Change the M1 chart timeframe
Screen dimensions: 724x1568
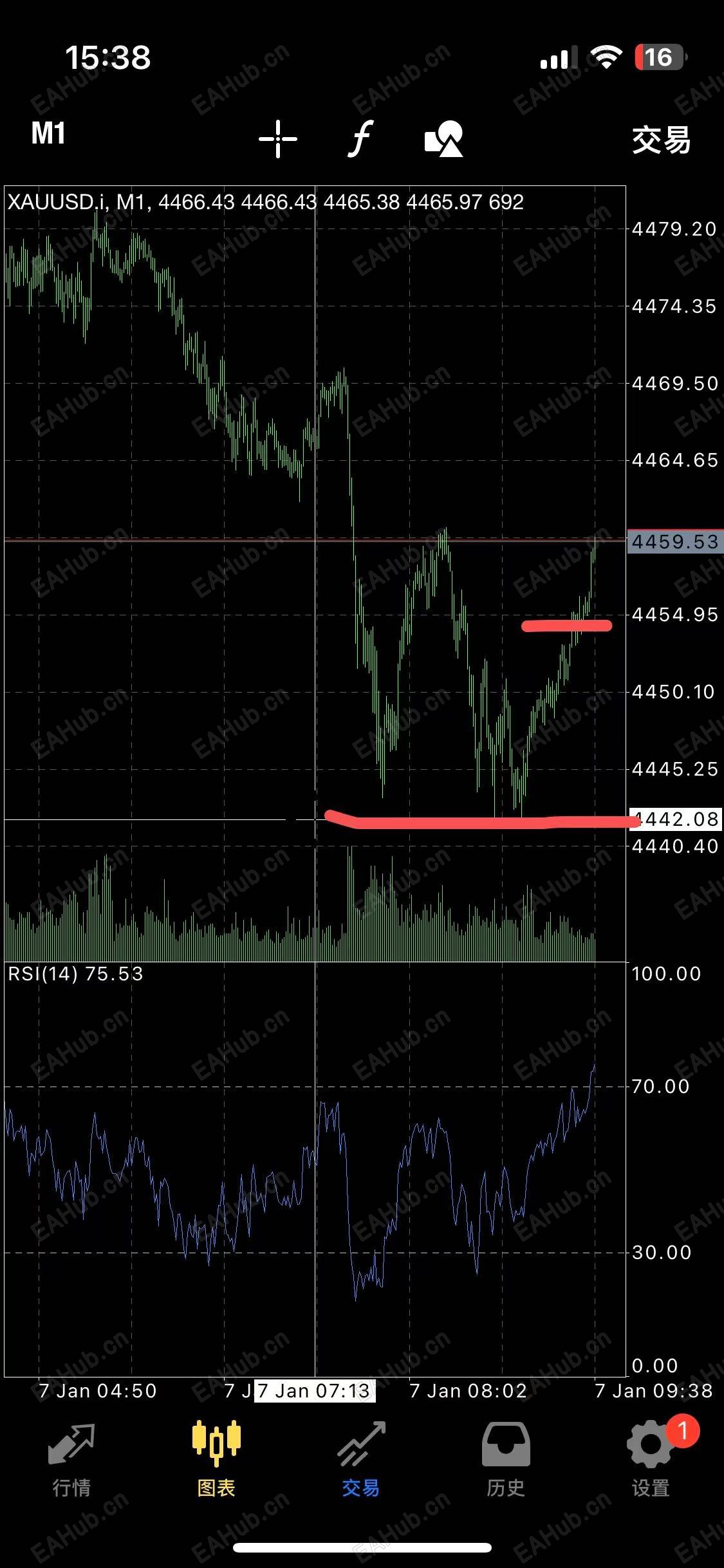point(48,135)
